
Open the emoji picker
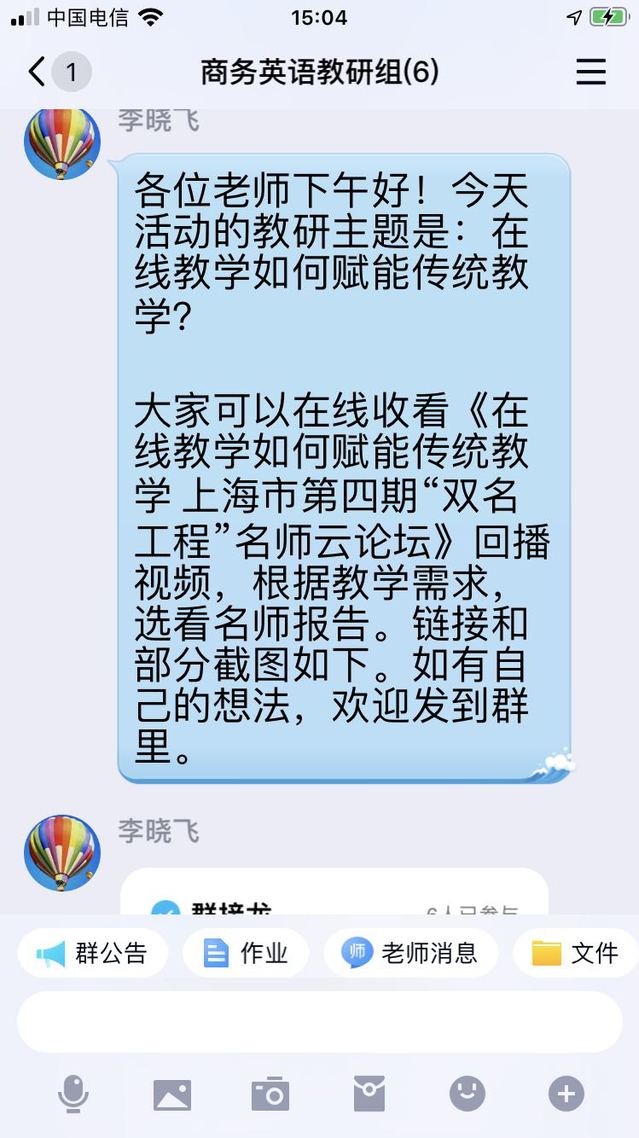[x=467, y=1094]
